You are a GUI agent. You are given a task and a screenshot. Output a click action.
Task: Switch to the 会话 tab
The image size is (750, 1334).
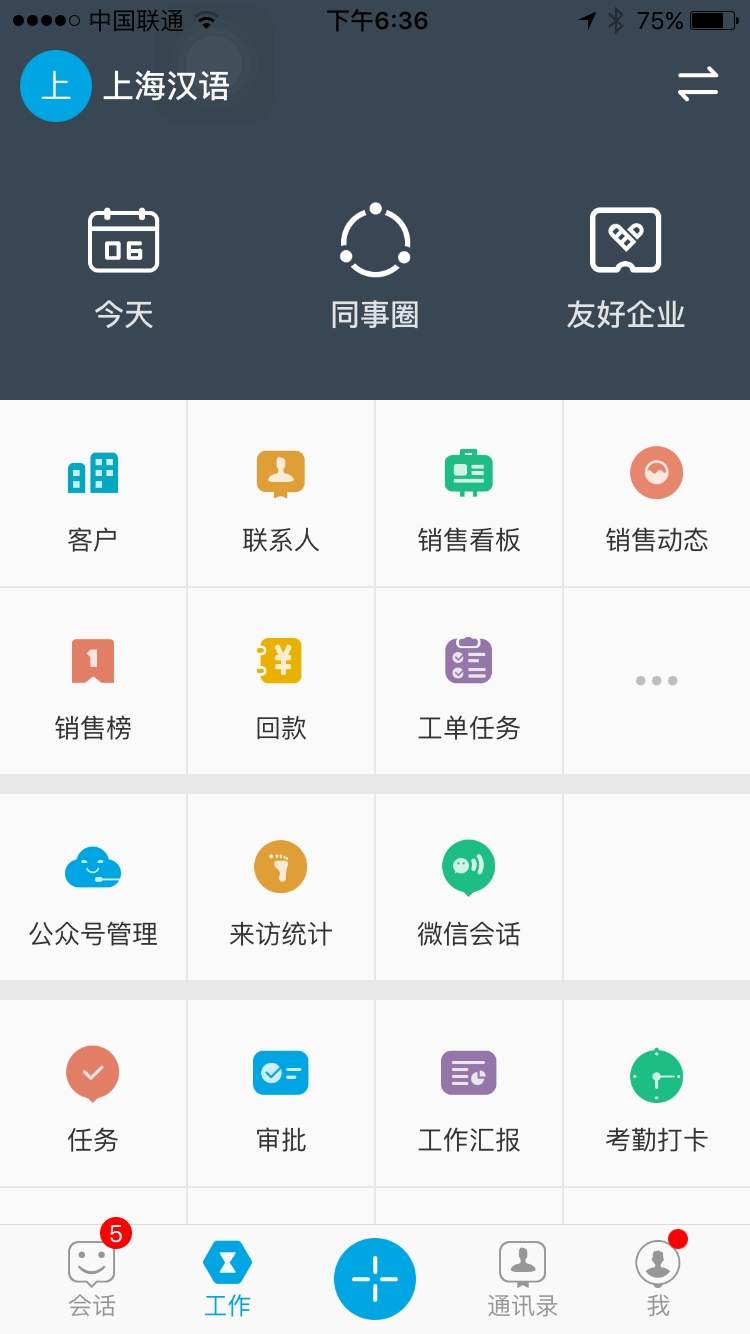[x=92, y=1278]
